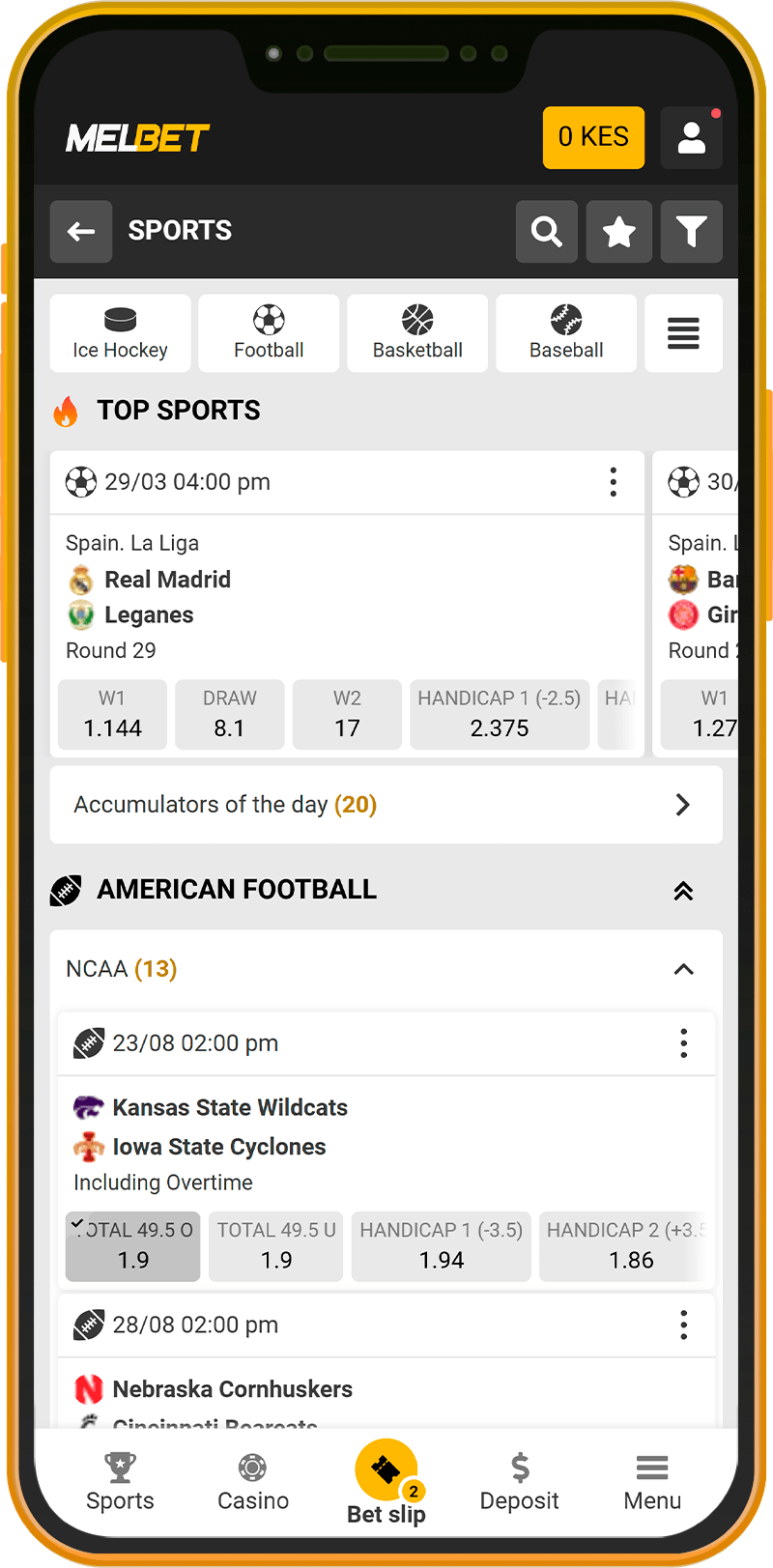Viewport: 773px width, 1568px height.
Task: Open Accumulators of the day
Action: [x=386, y=804]
